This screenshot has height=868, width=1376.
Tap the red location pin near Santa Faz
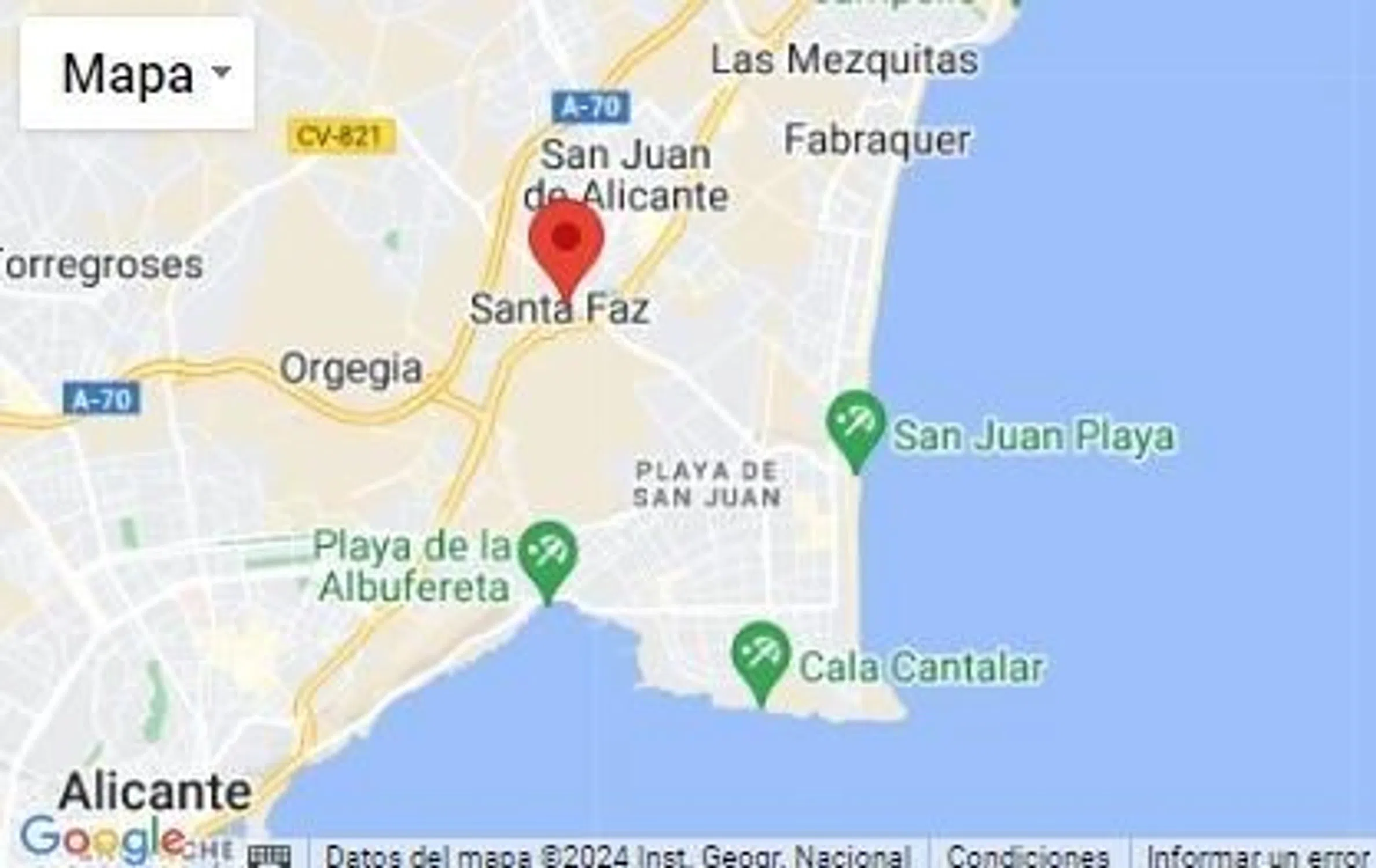(566, 243)
